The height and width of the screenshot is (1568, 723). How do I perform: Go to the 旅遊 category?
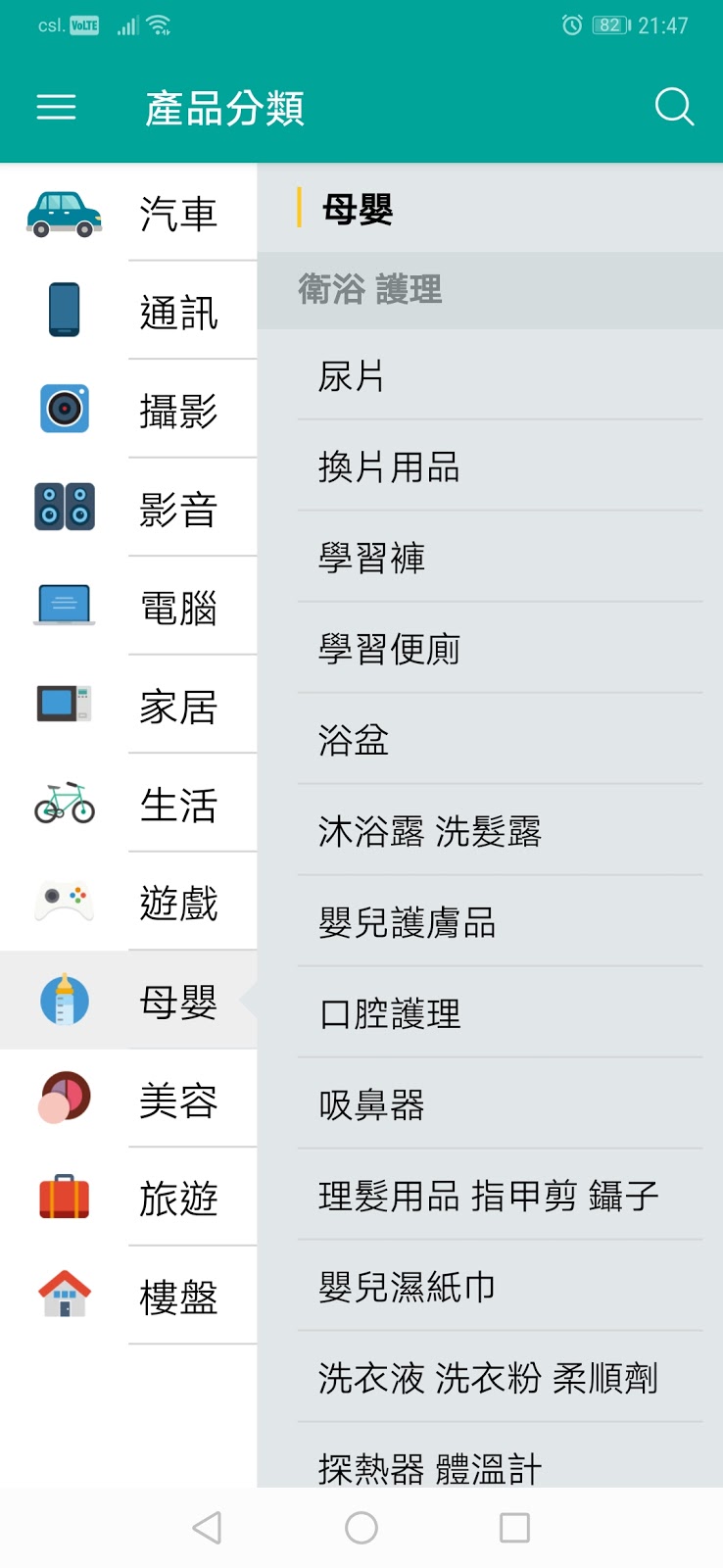point(128,1198)
